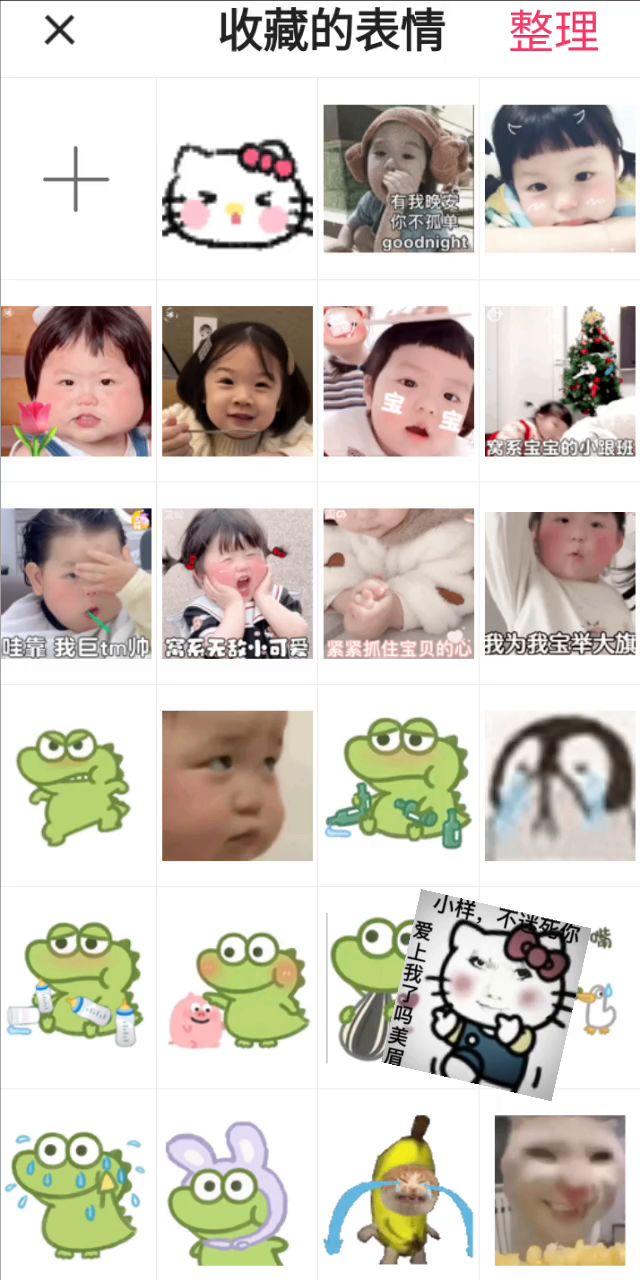Pick the green dinosaur with bottles sticker

[398, 785]
